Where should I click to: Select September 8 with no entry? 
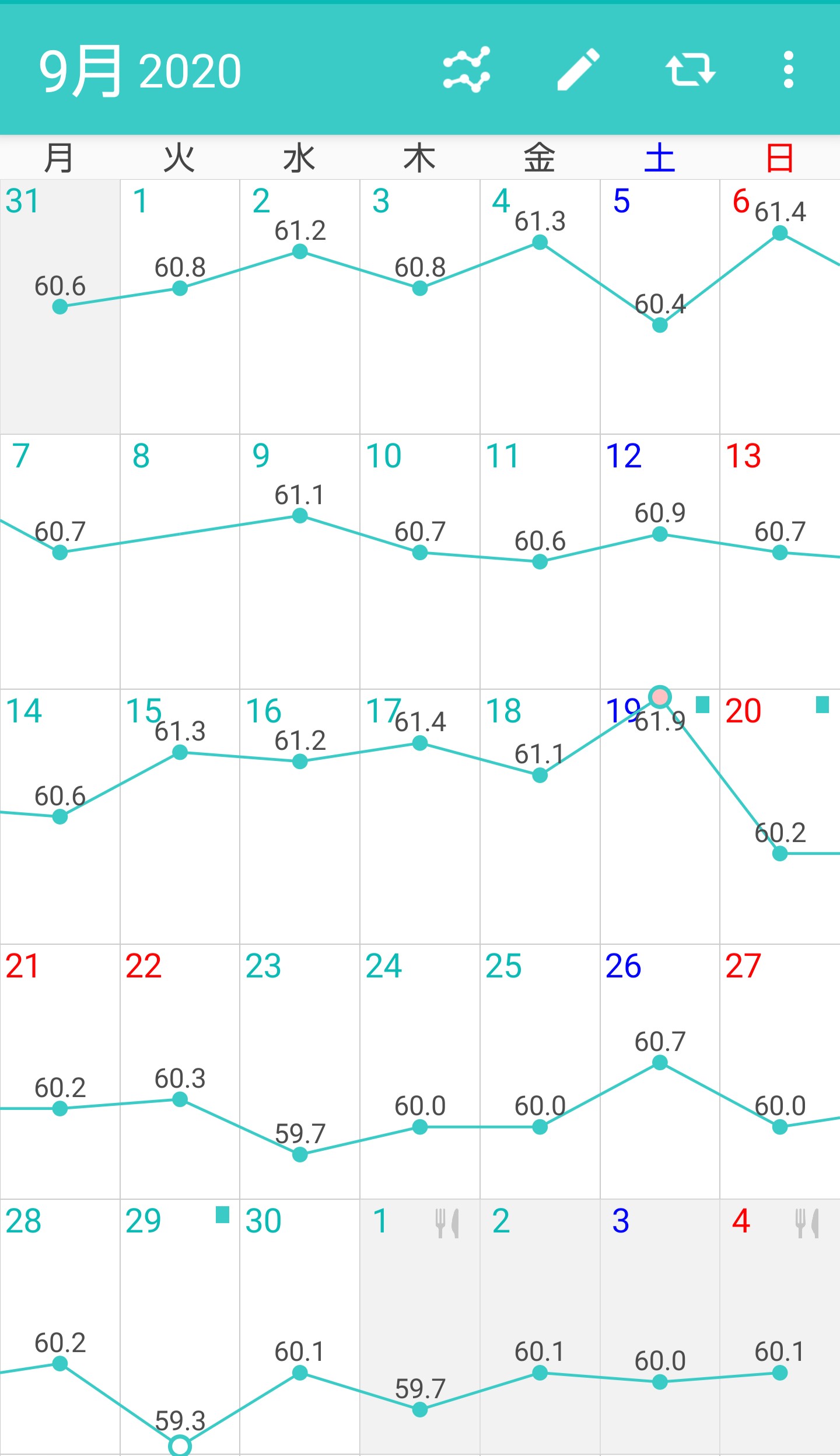point(180,561)
